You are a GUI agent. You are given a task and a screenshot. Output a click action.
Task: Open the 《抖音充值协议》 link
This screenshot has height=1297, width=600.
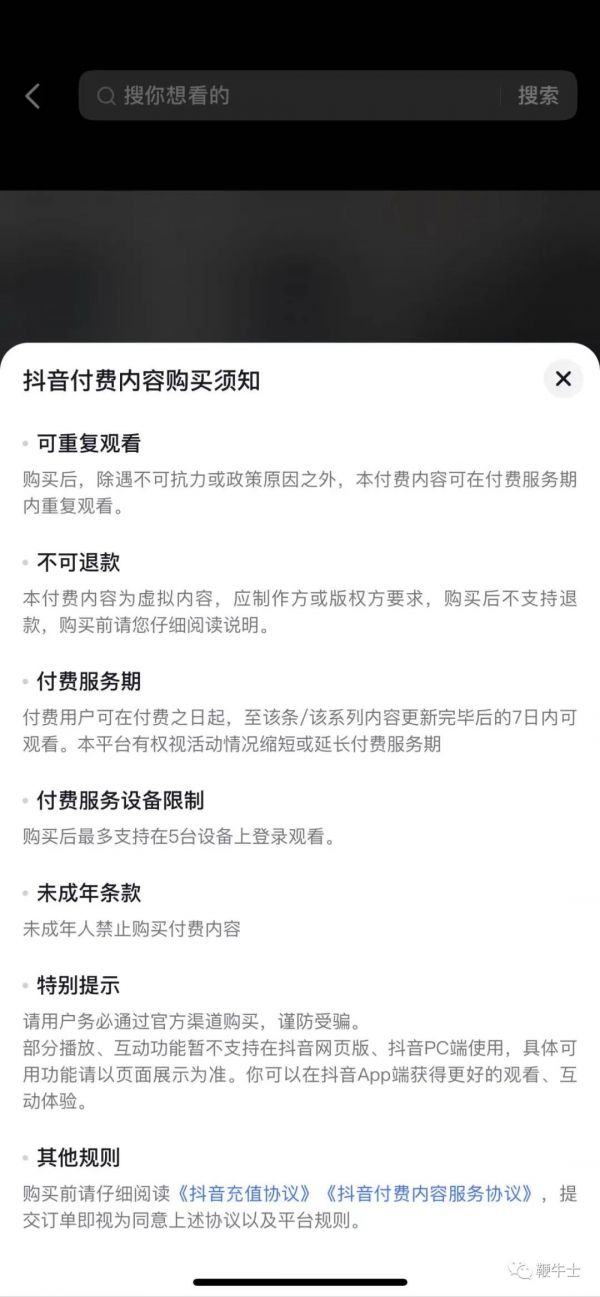coord(249,1194)
